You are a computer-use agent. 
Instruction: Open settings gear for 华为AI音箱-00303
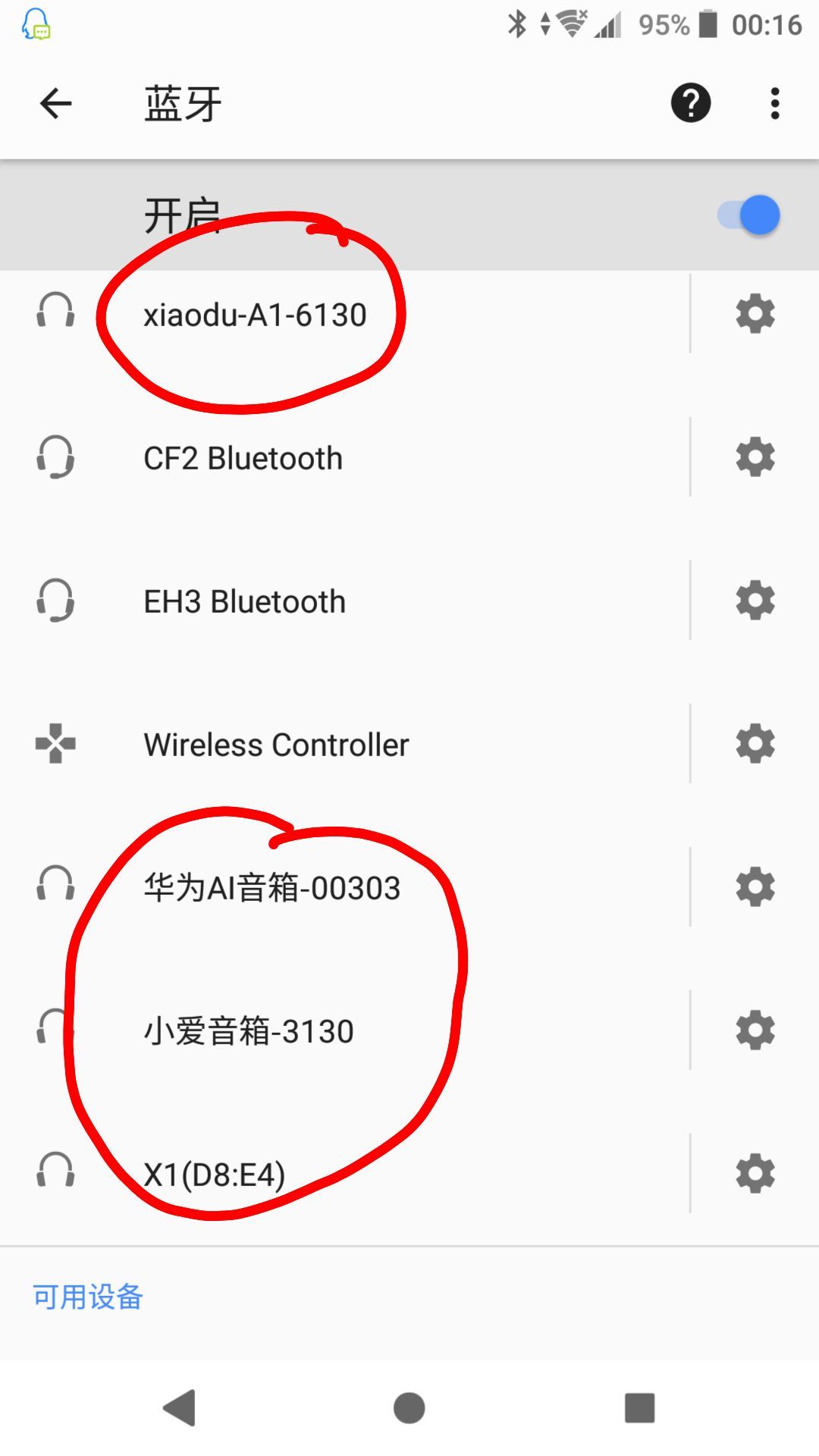click(755, 887)
